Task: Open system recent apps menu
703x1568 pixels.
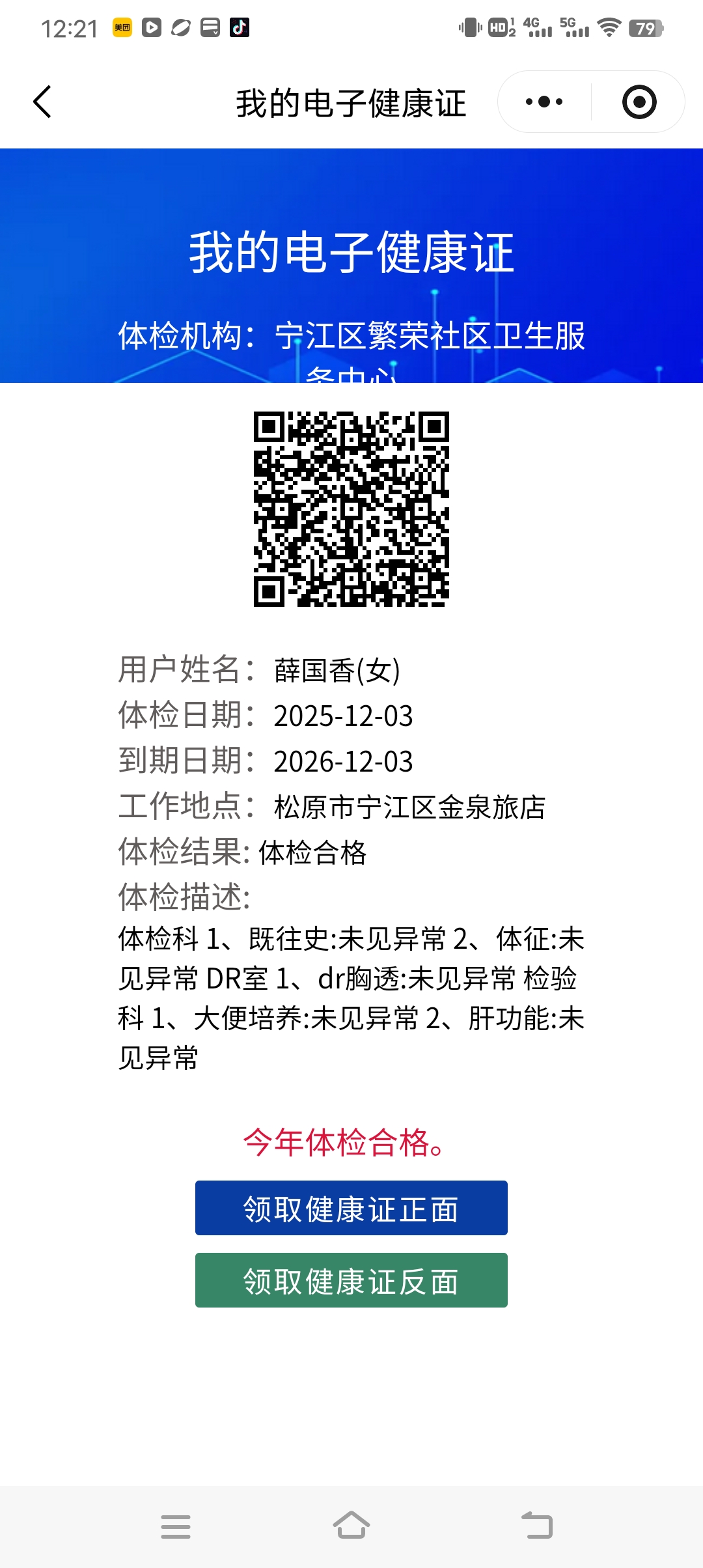Action: coord(176,1526)
